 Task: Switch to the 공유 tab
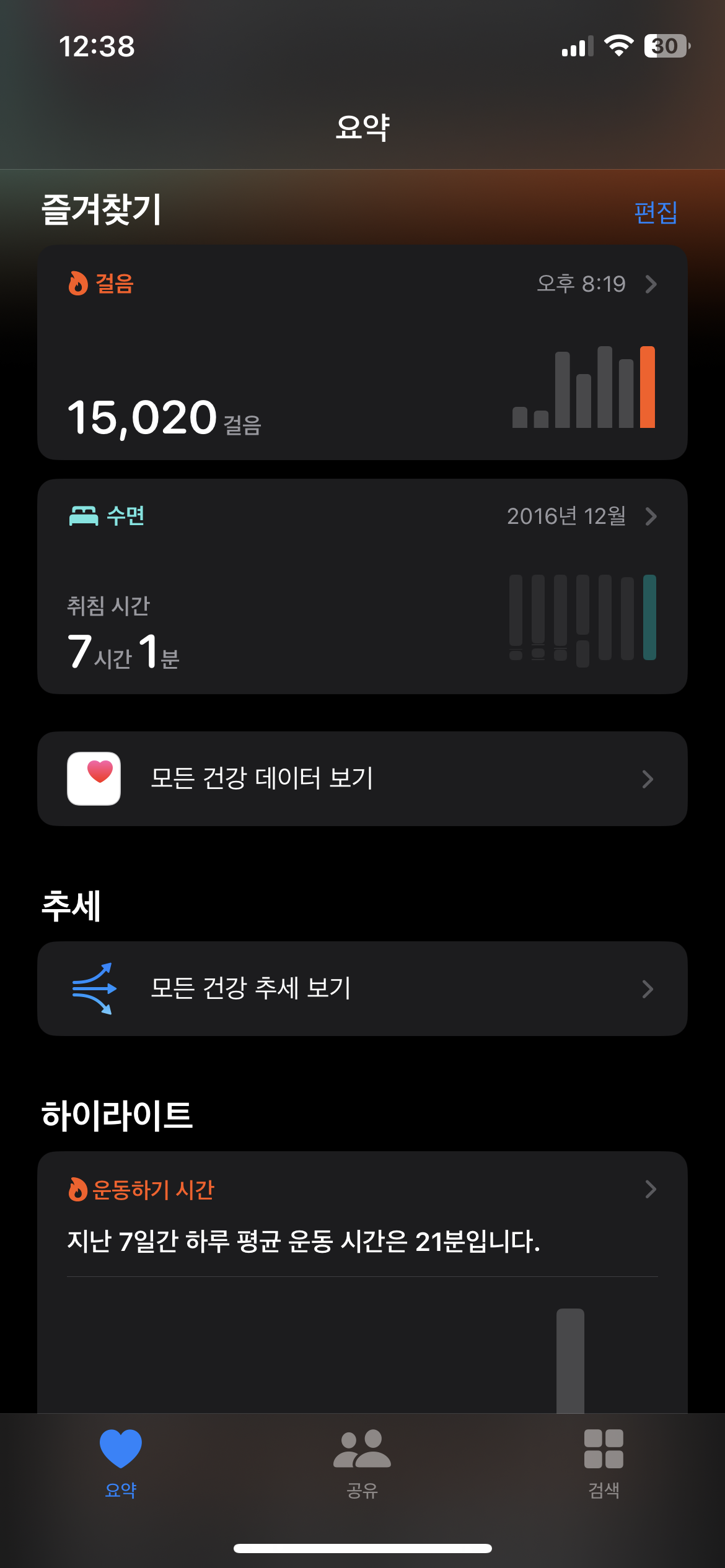pyautogui.click(x=362, y=1463)
